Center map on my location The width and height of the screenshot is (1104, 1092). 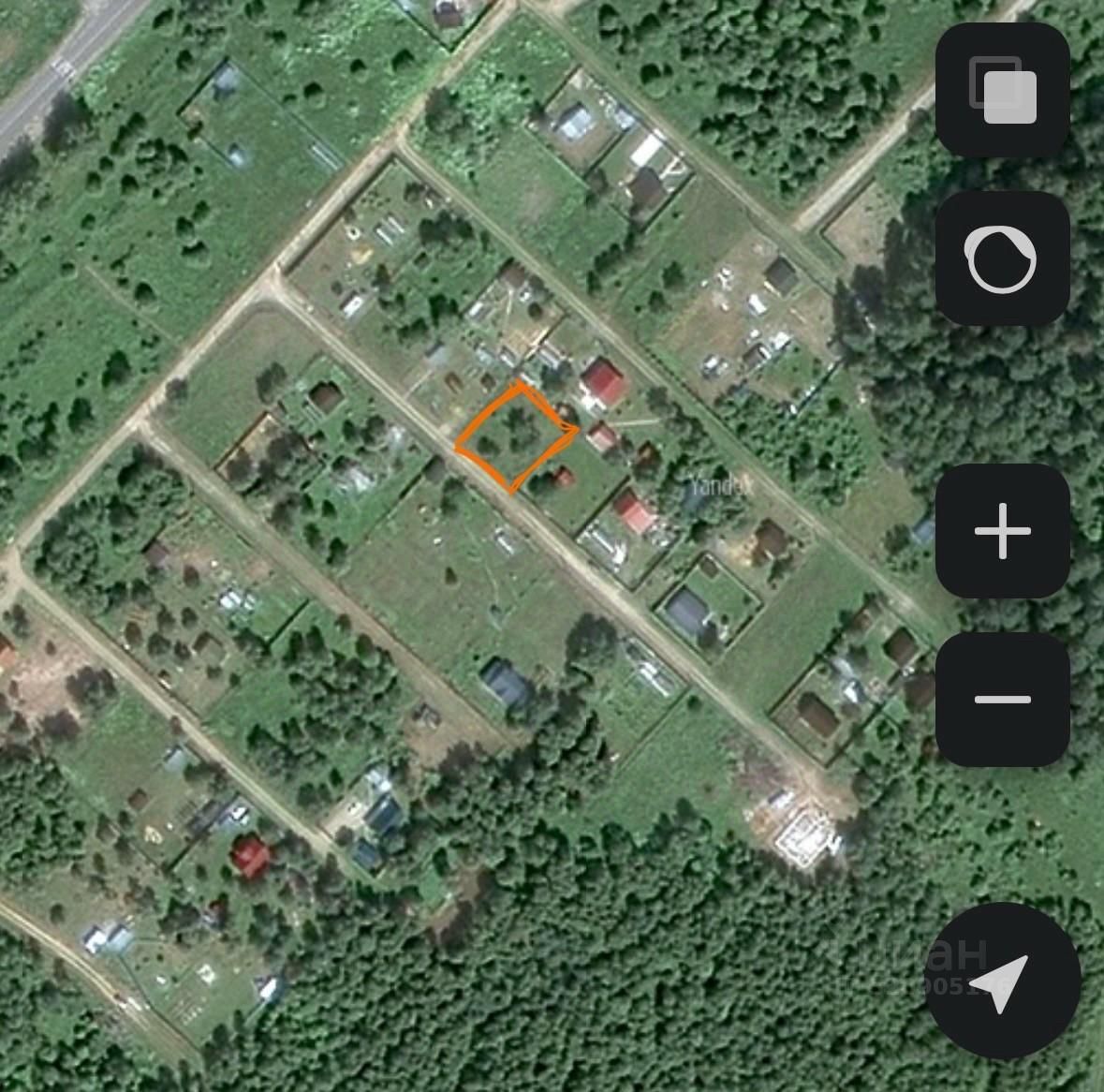click(1003, 981)
